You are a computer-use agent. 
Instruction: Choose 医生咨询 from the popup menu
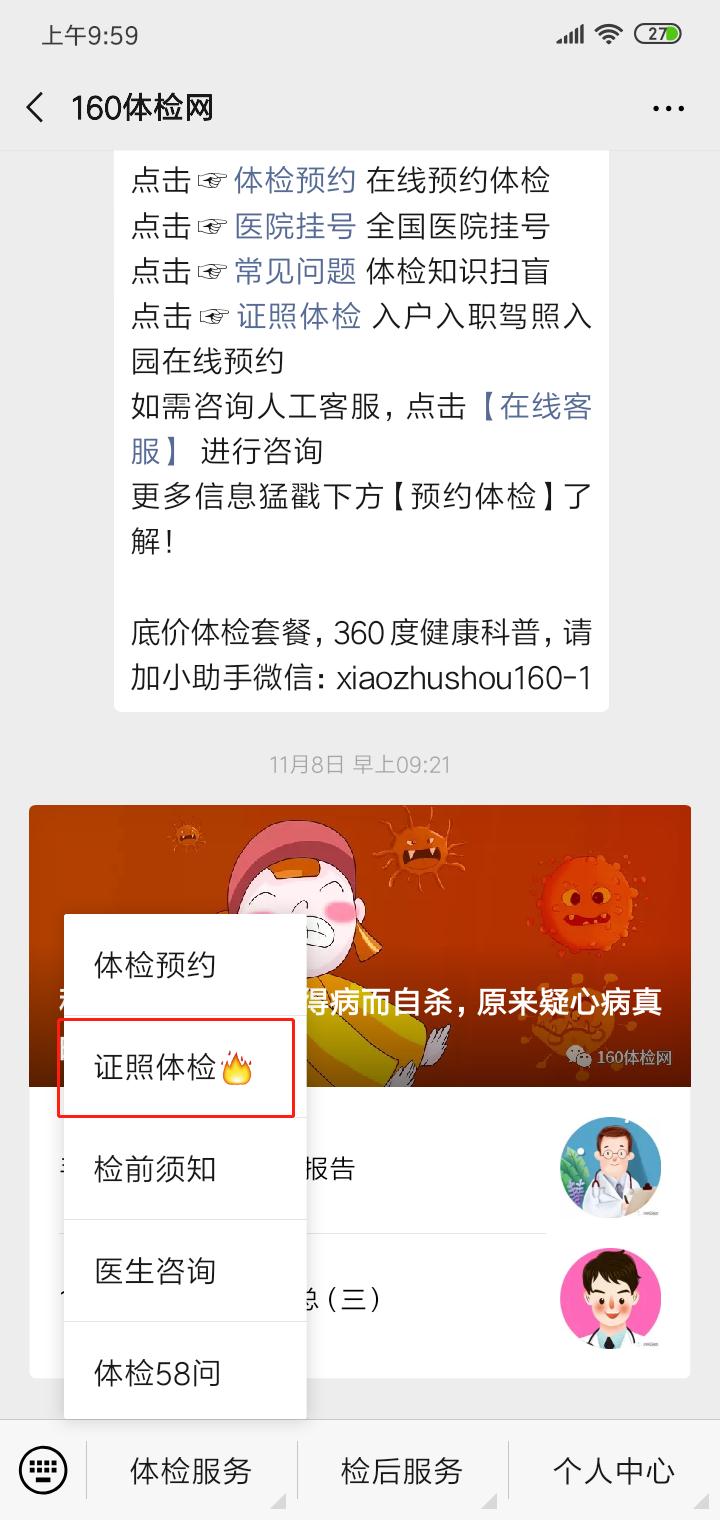pyautogui.click(x=156, y=1271)
